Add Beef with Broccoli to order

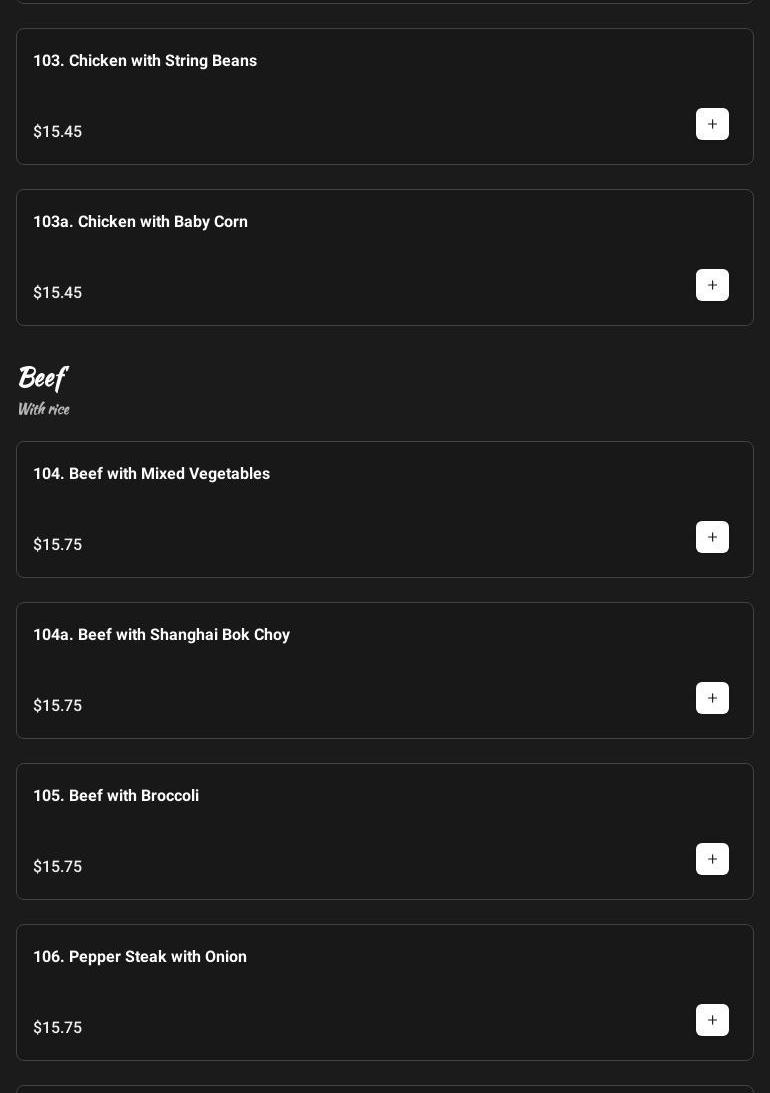click(712, 859)
